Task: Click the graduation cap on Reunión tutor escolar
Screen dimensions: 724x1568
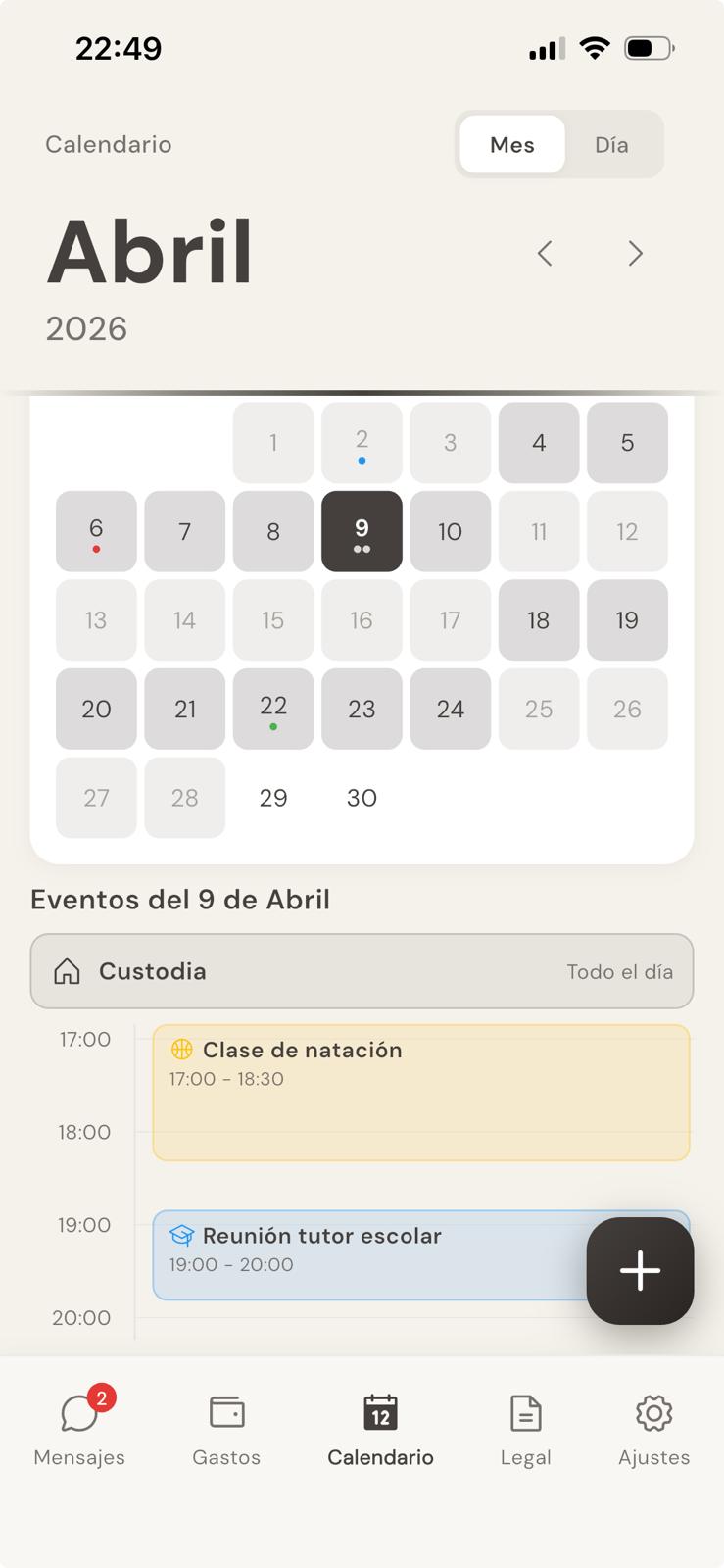Action: [180, 1236]
